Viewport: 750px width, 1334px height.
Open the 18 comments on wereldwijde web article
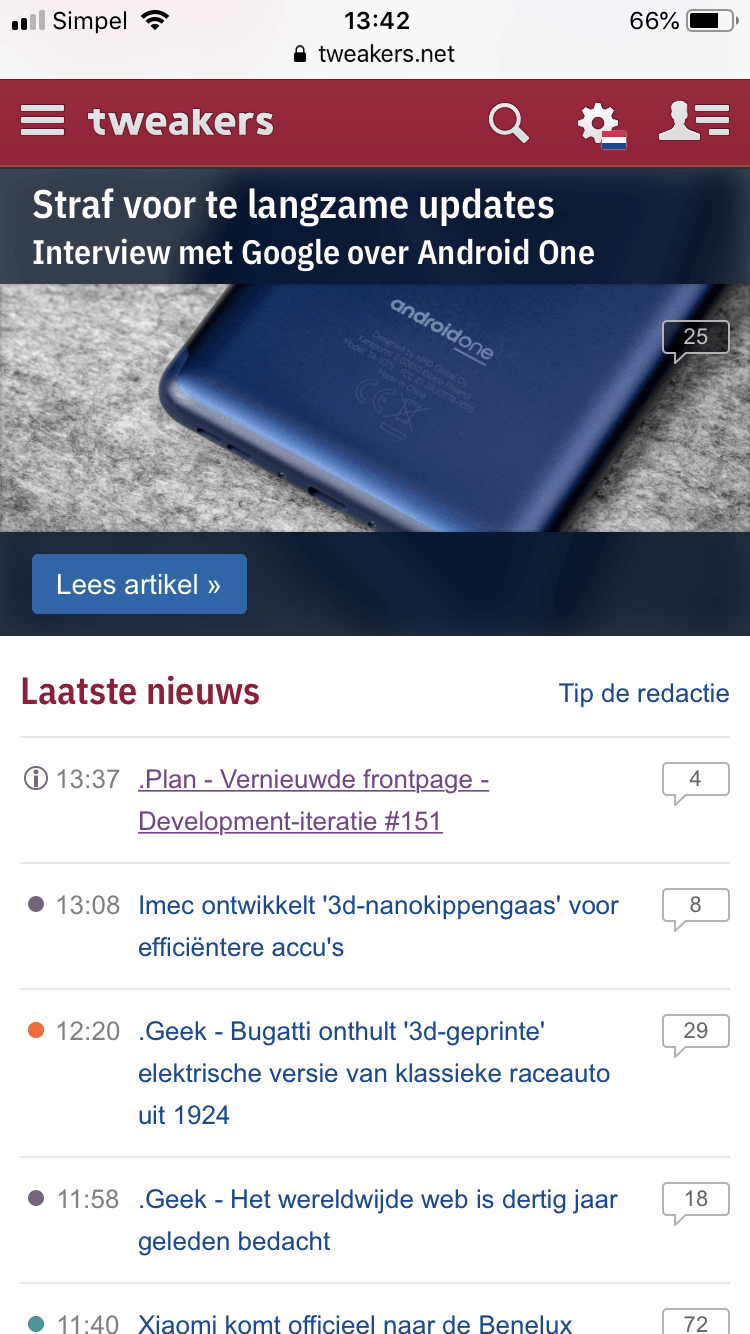tap(695, 1200)
